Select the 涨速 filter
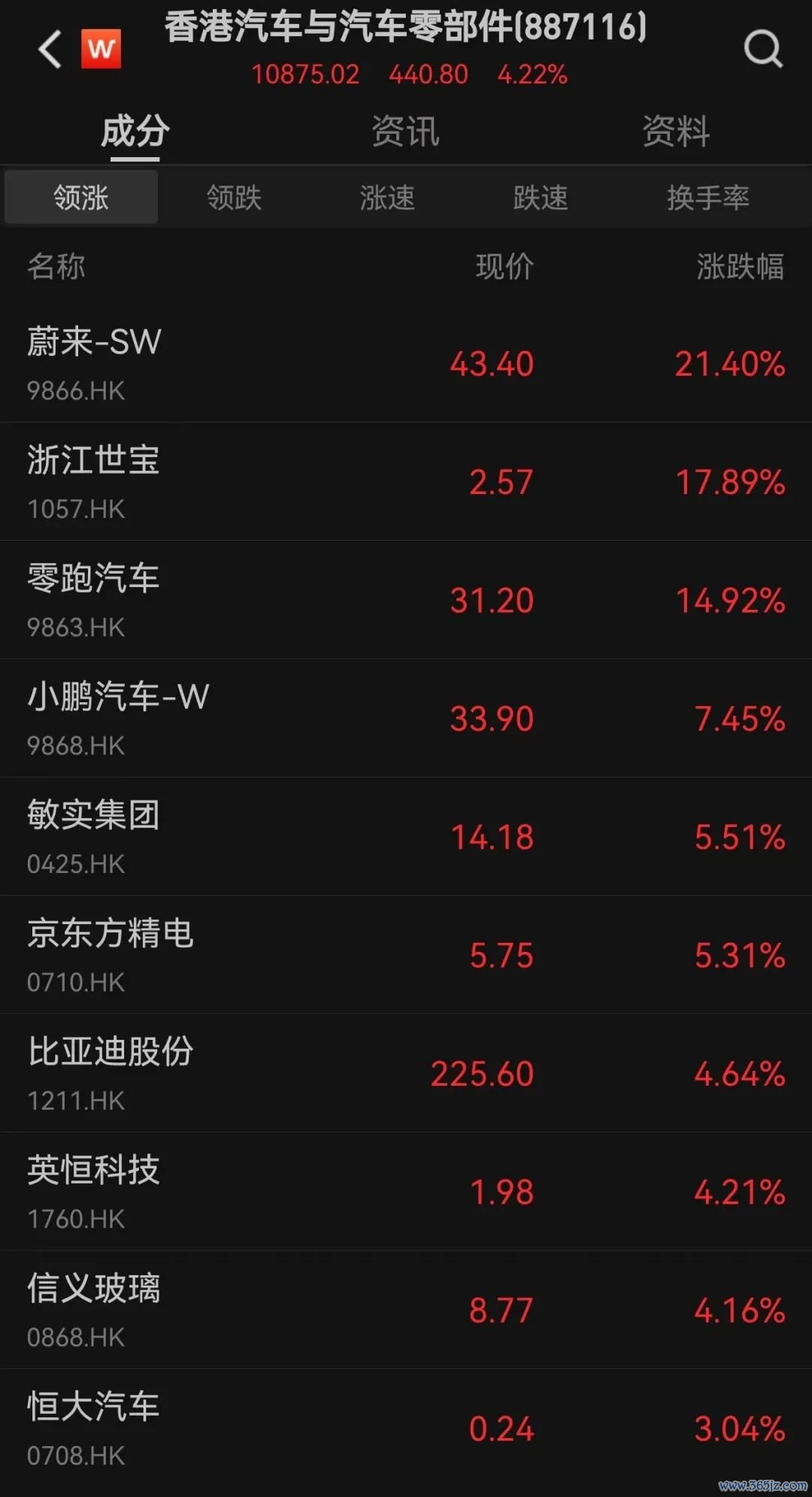The width and height of the screenshot is (812, 1497). pyautogui.click(x=387, y=198)
